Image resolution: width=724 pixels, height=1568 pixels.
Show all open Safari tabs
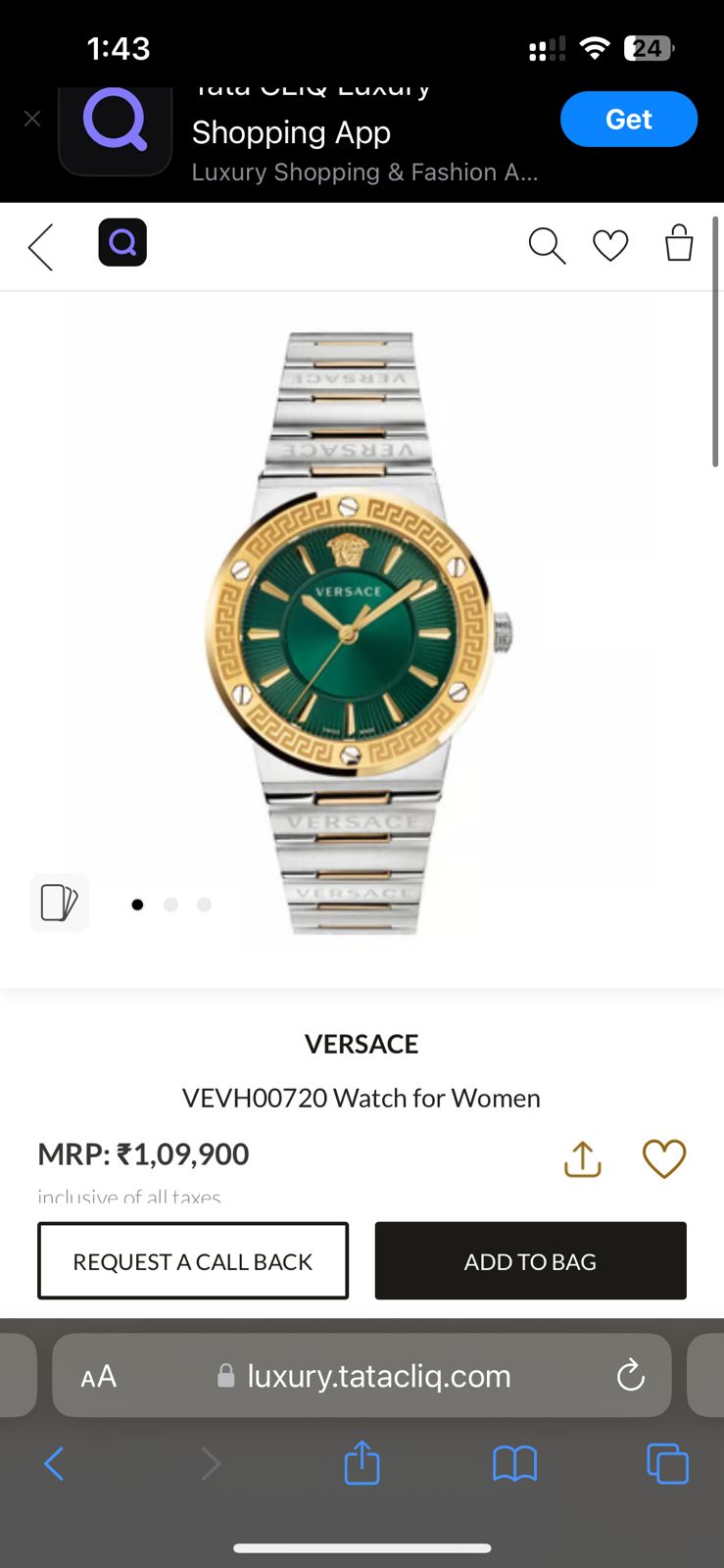click(667, 1464)
